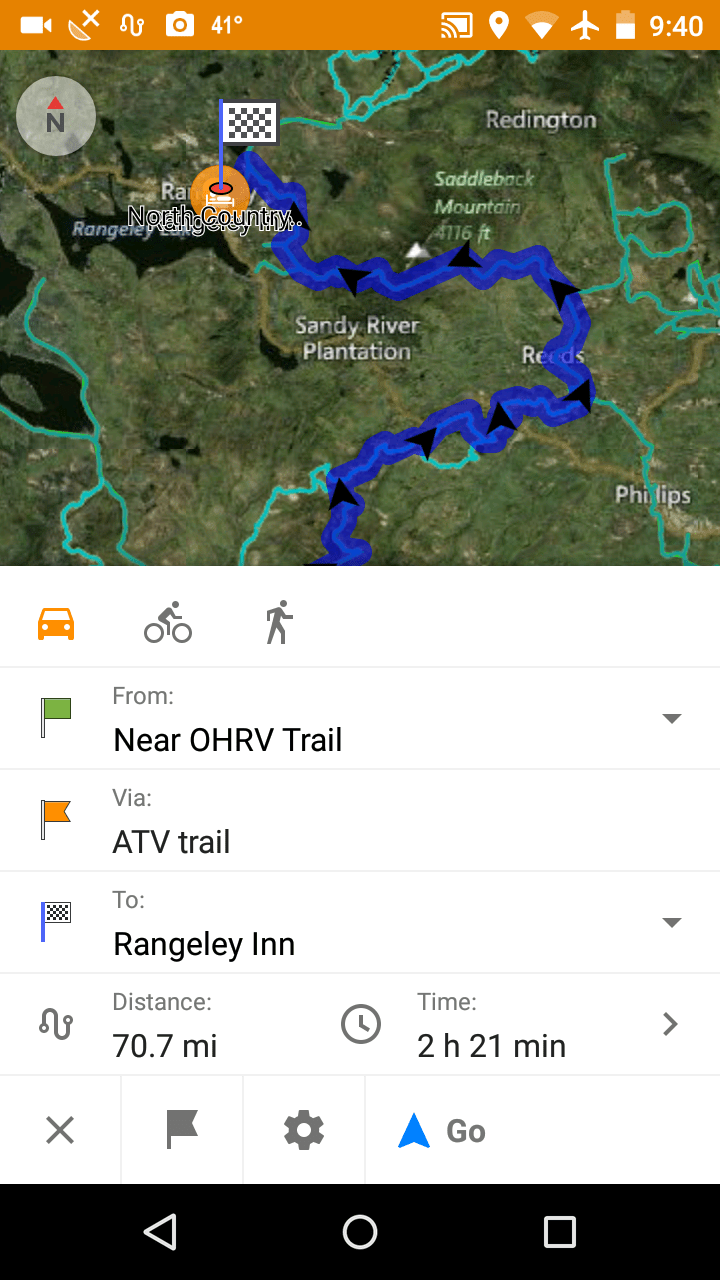Tap the checkered finish flag on the map
This screenshot has width=720, height=1280.
[249, 122]
